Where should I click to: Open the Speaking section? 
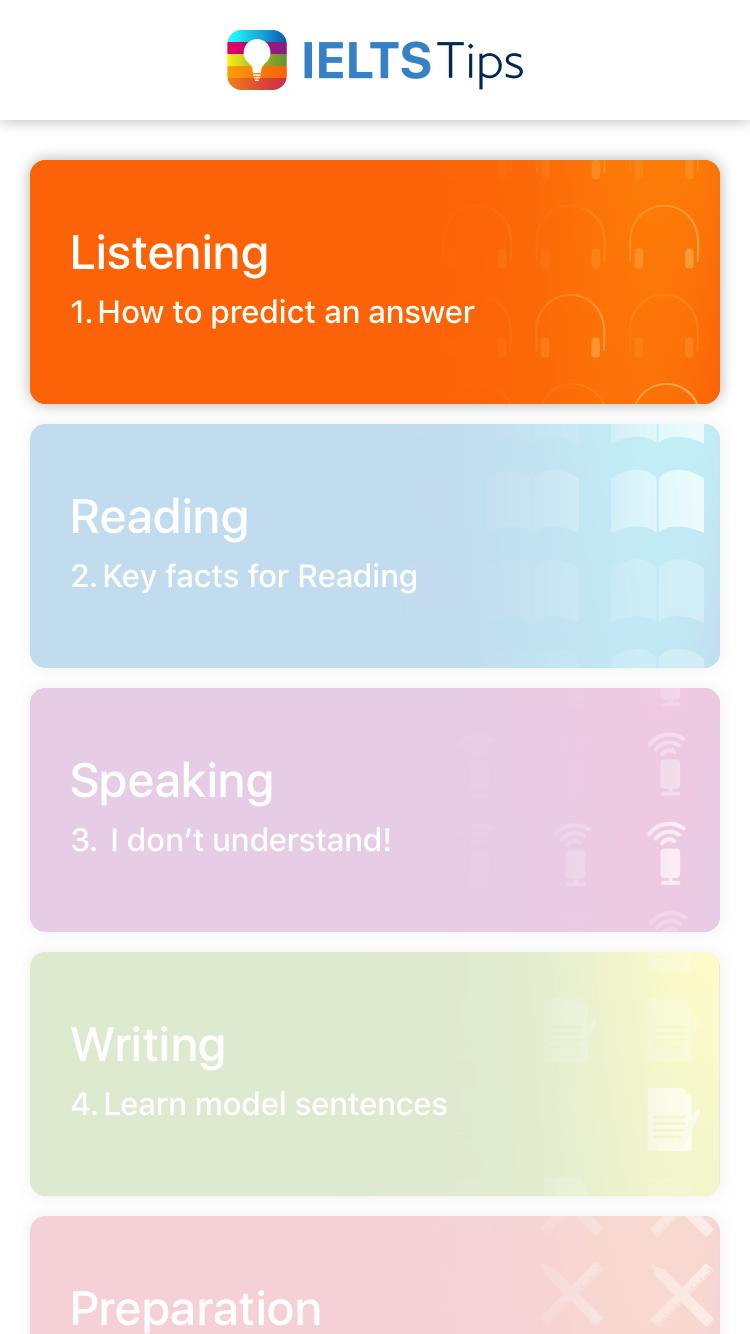[x=375, y=809]
